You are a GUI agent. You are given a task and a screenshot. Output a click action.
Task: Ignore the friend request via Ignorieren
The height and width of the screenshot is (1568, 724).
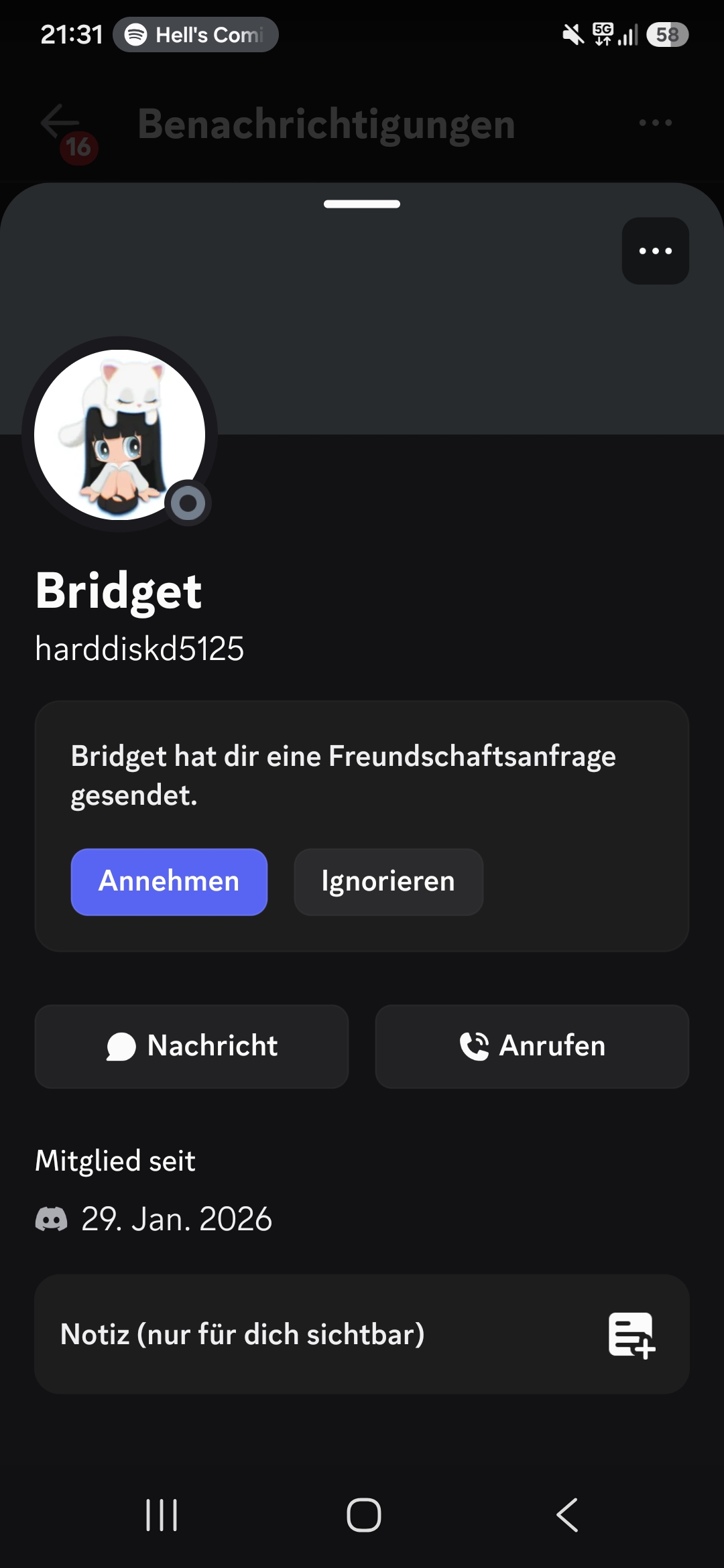[388, 882]
